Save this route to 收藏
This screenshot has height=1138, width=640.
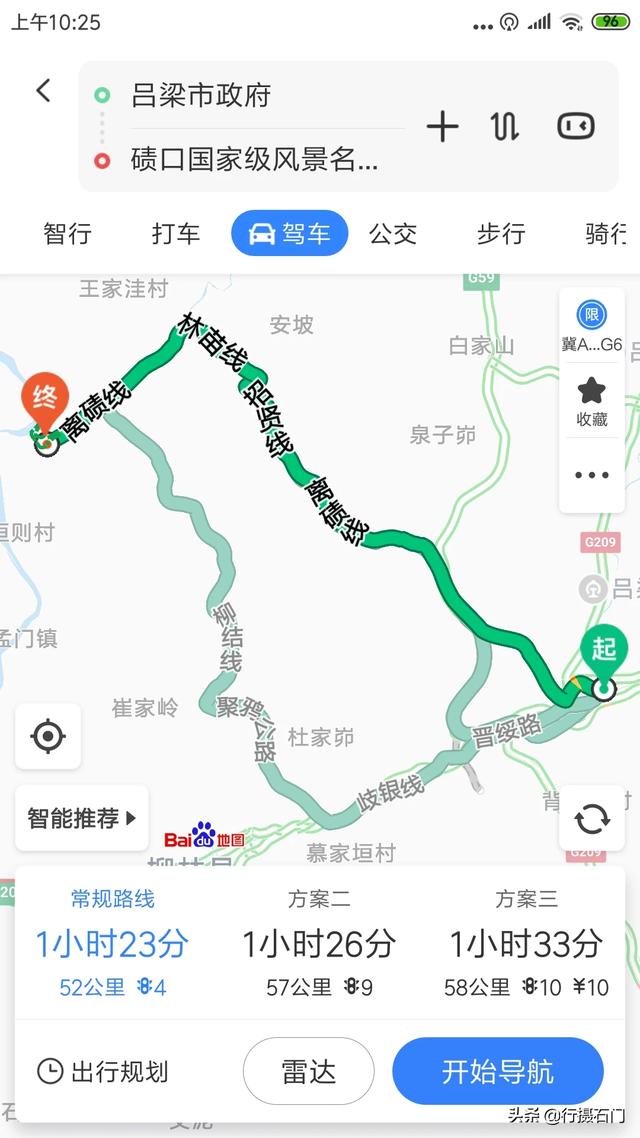coord(591,401)
